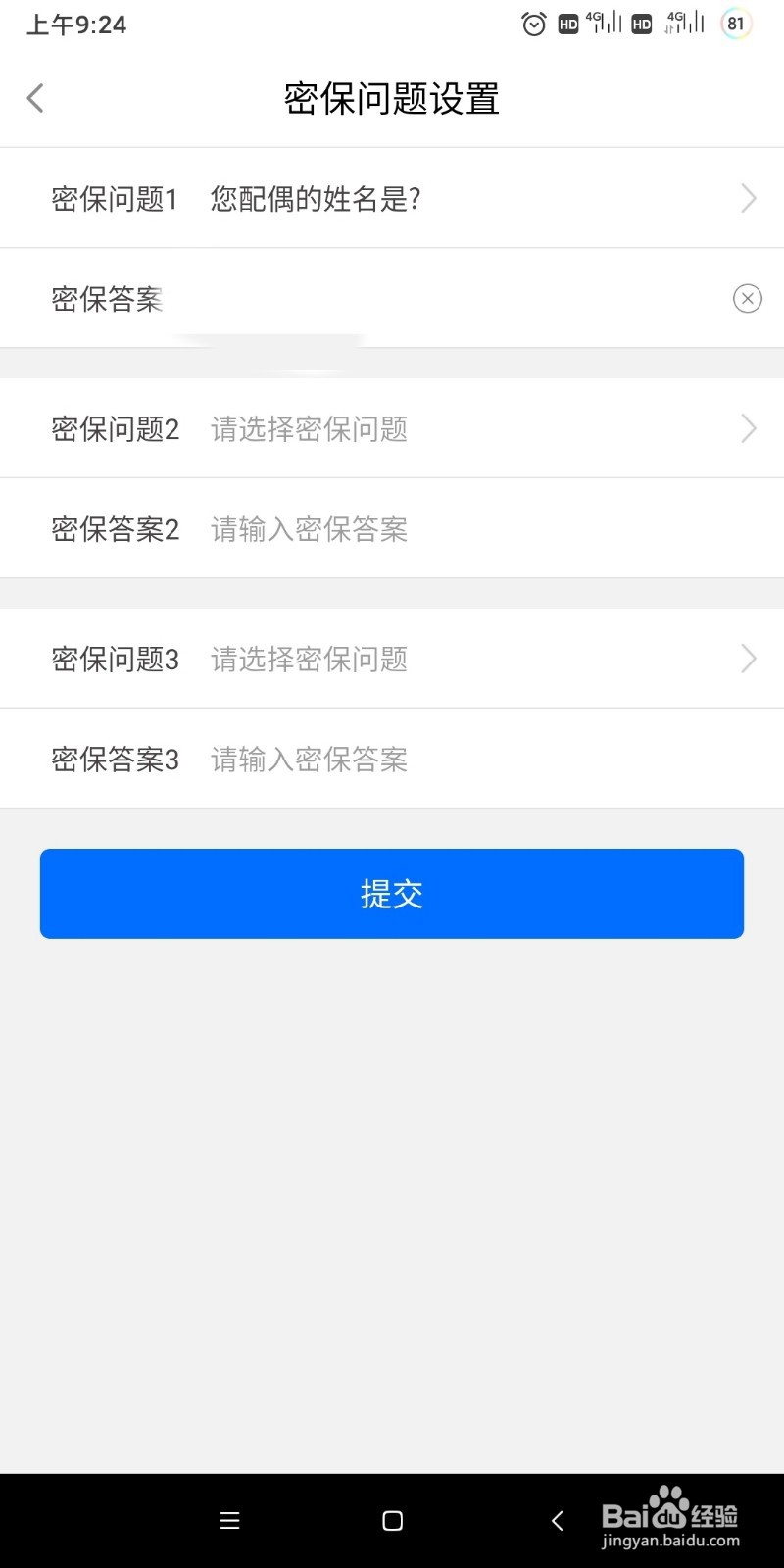Viewport: 784px width, 1568px height.
Task: Open the question picker for 密保问题1
Action: pyautogui.click(x=748, y=199)
